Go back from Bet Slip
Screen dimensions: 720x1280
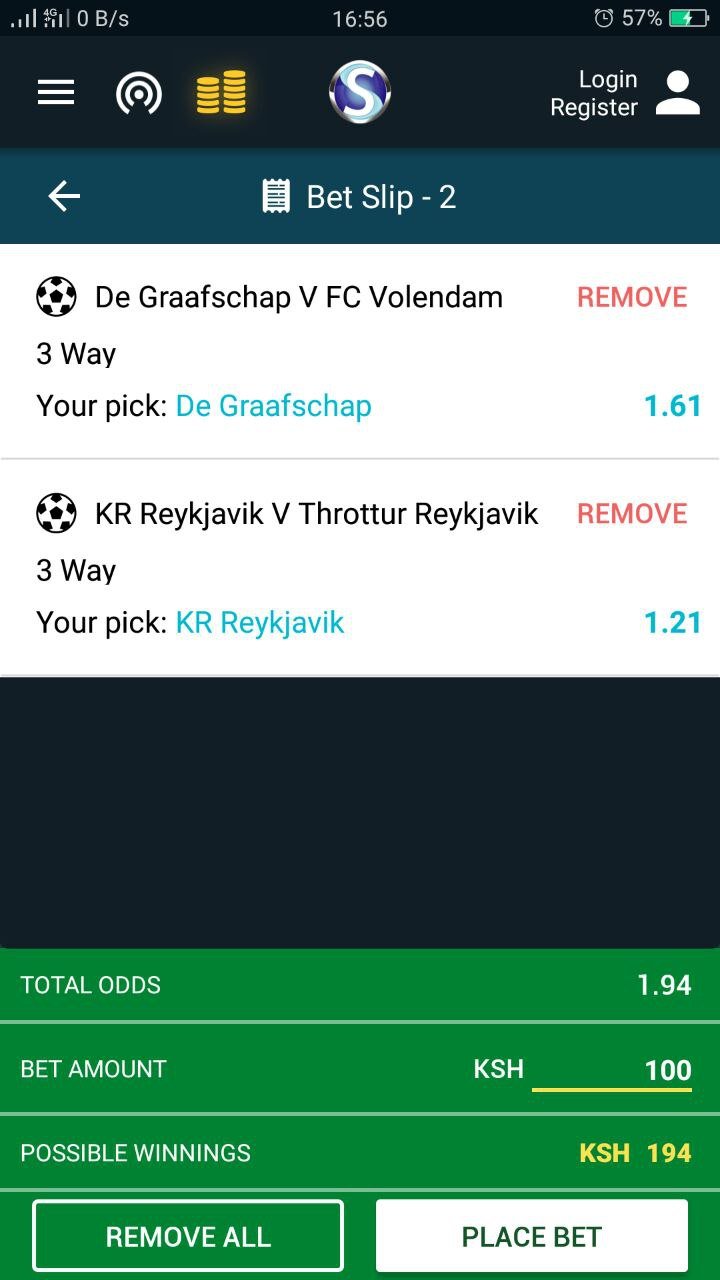pos(64,197)
